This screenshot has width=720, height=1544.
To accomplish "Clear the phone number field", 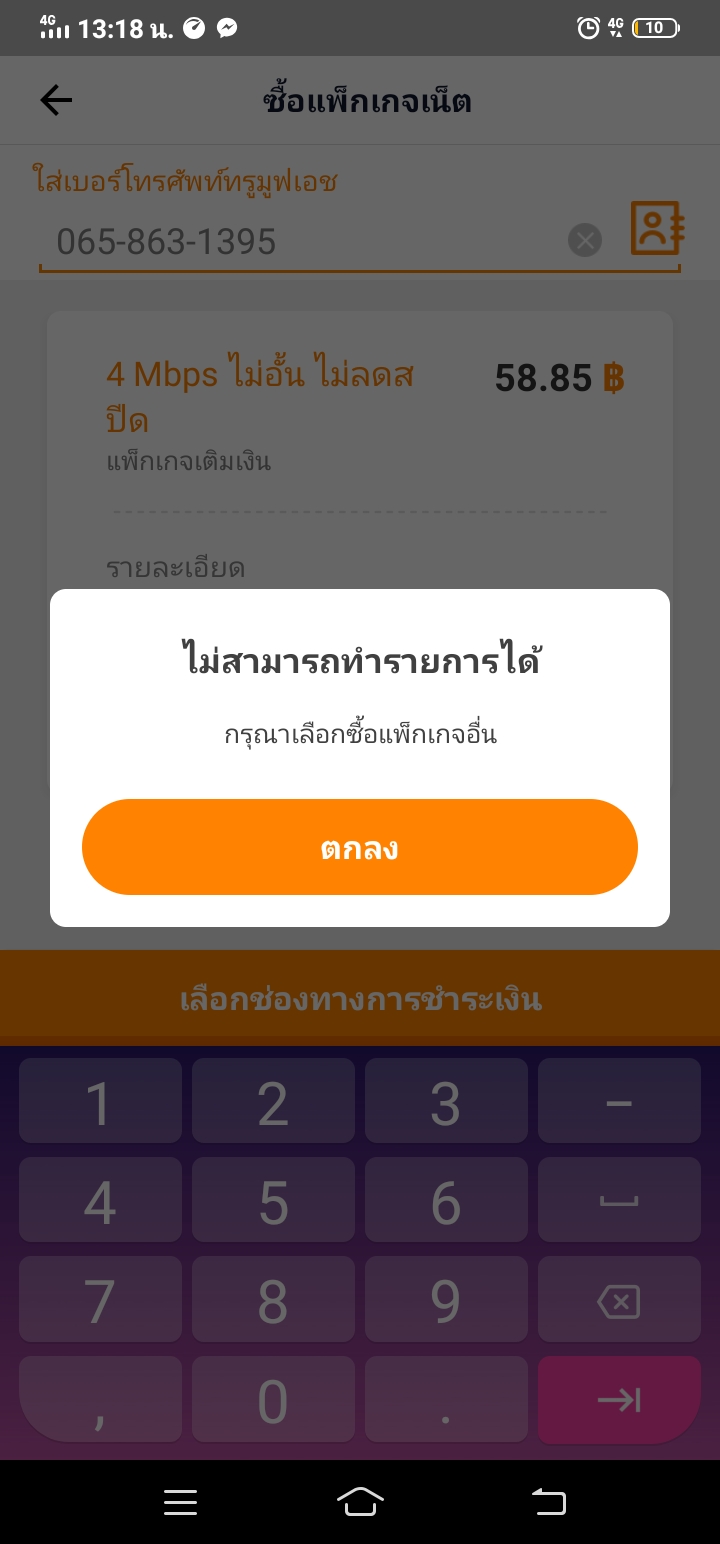I will 585,241.
